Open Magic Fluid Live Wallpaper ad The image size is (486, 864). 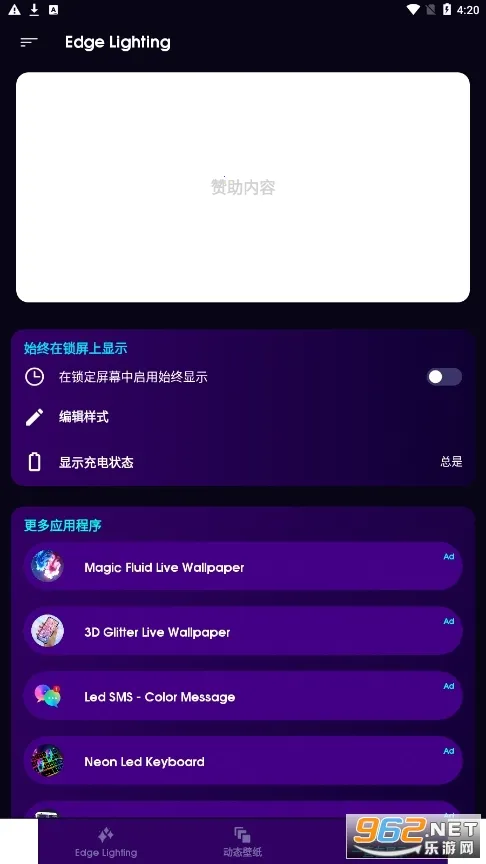tap(243, 566)
